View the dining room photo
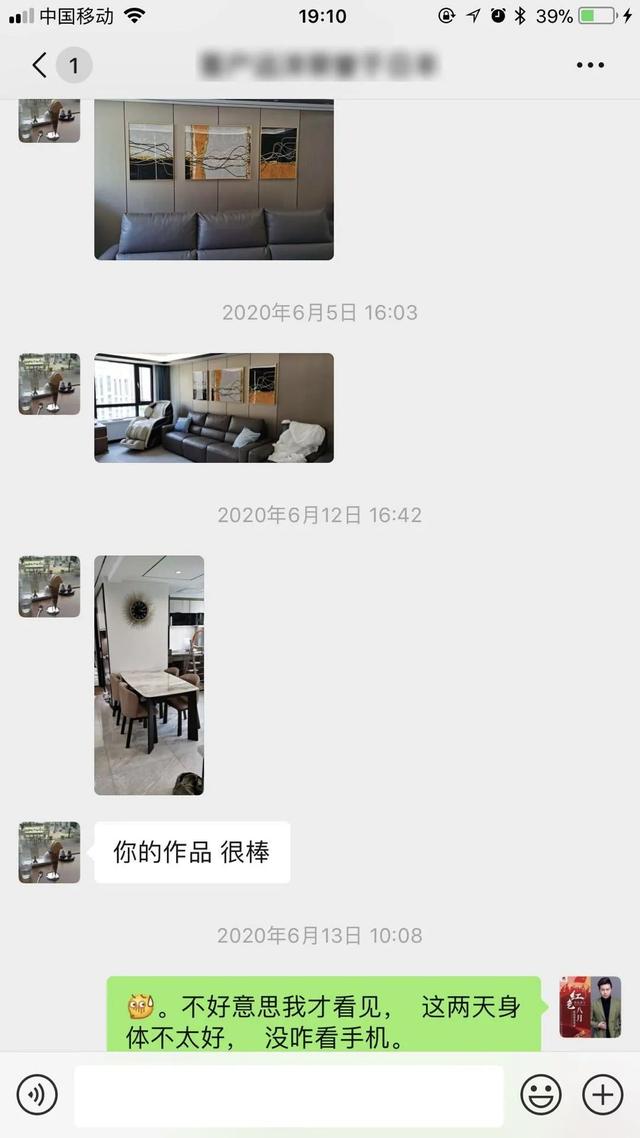The width and height of the screenshot is (640, 1138). click(x=149, y=675)
